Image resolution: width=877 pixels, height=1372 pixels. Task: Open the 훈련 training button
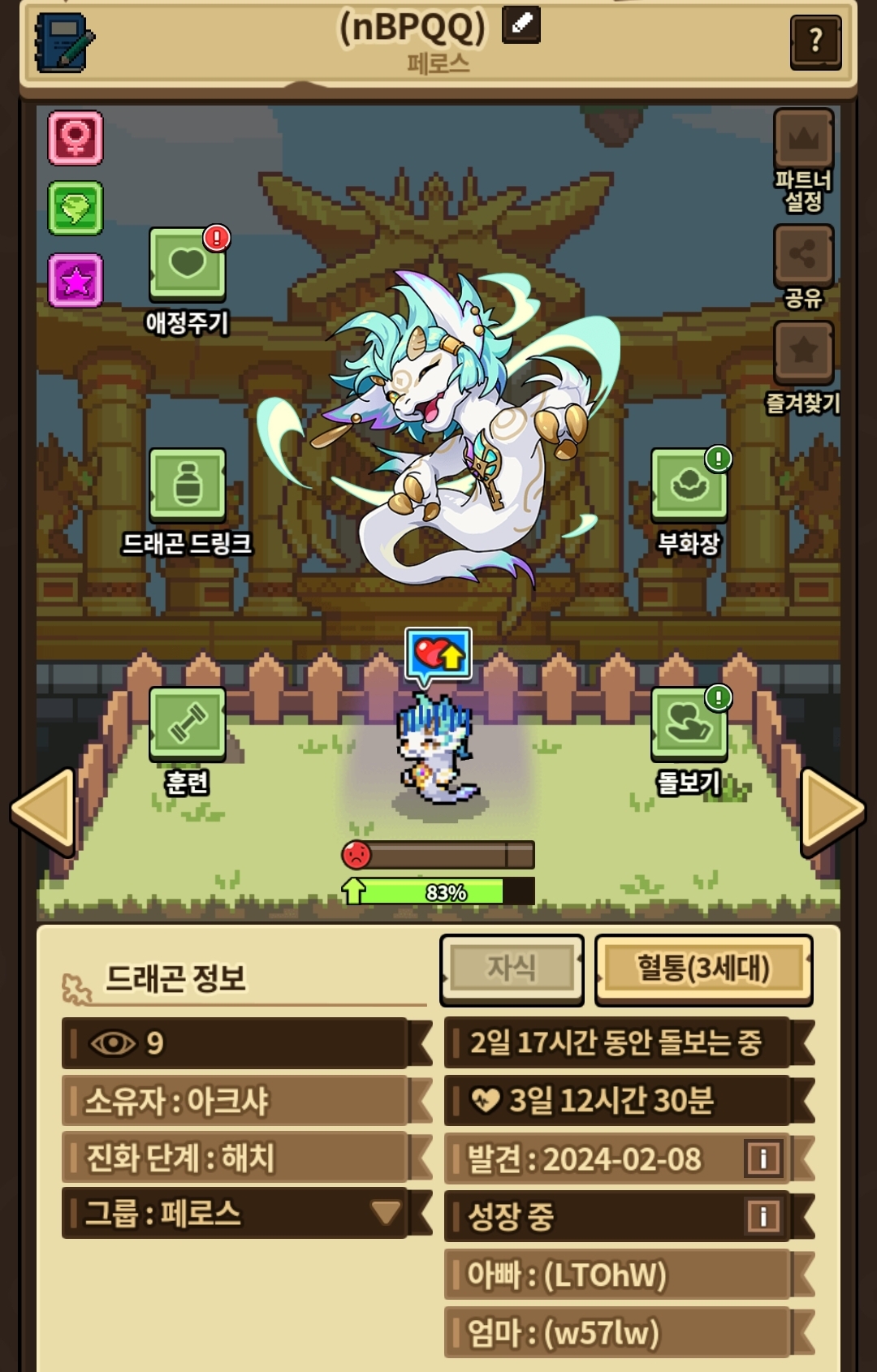tap(188, 723)
